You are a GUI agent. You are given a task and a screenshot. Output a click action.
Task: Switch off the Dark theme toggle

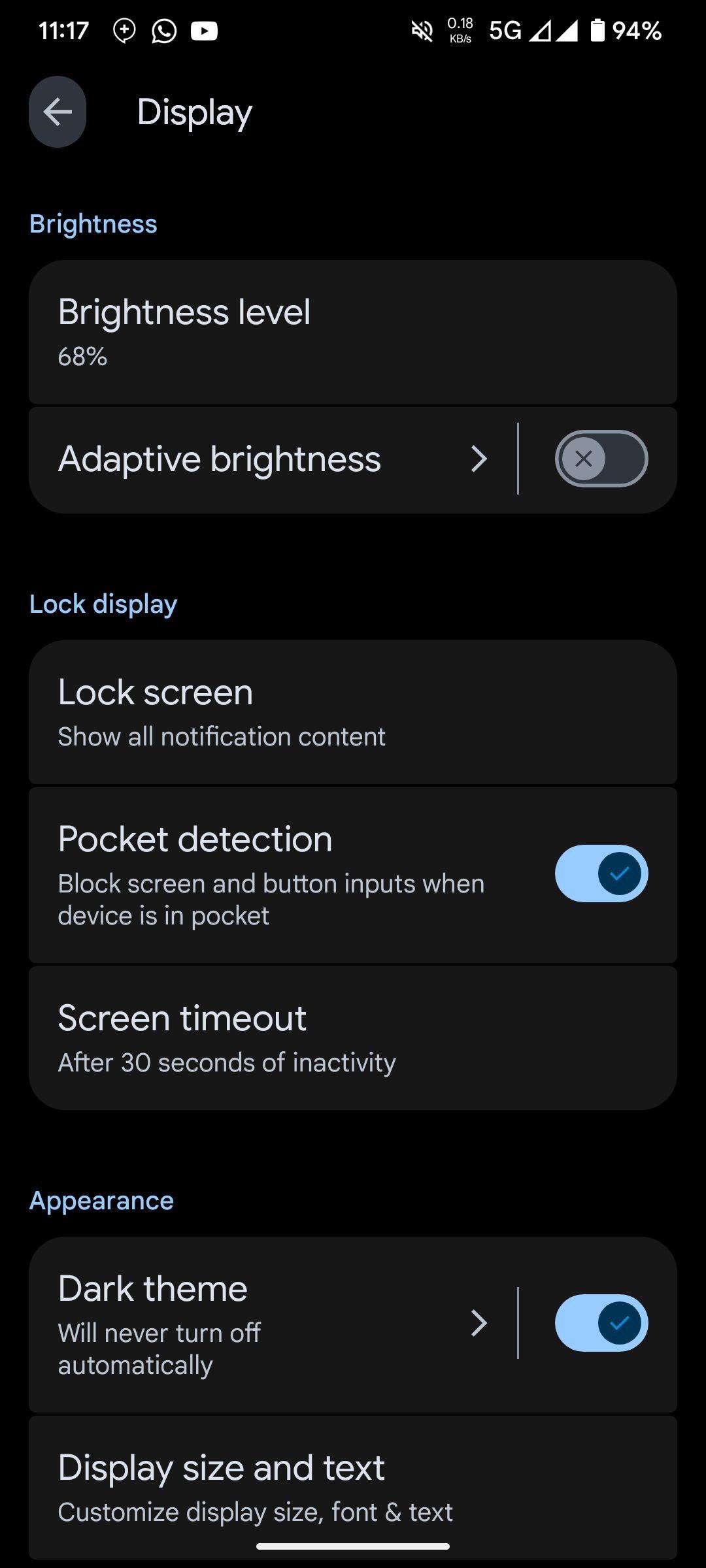[601, 1323]
